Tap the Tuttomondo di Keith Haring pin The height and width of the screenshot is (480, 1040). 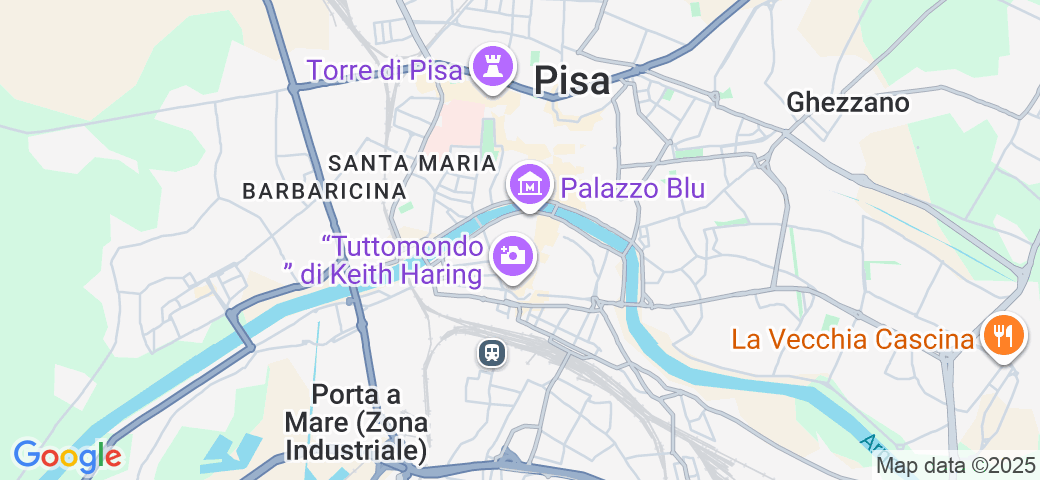[513, 256]
